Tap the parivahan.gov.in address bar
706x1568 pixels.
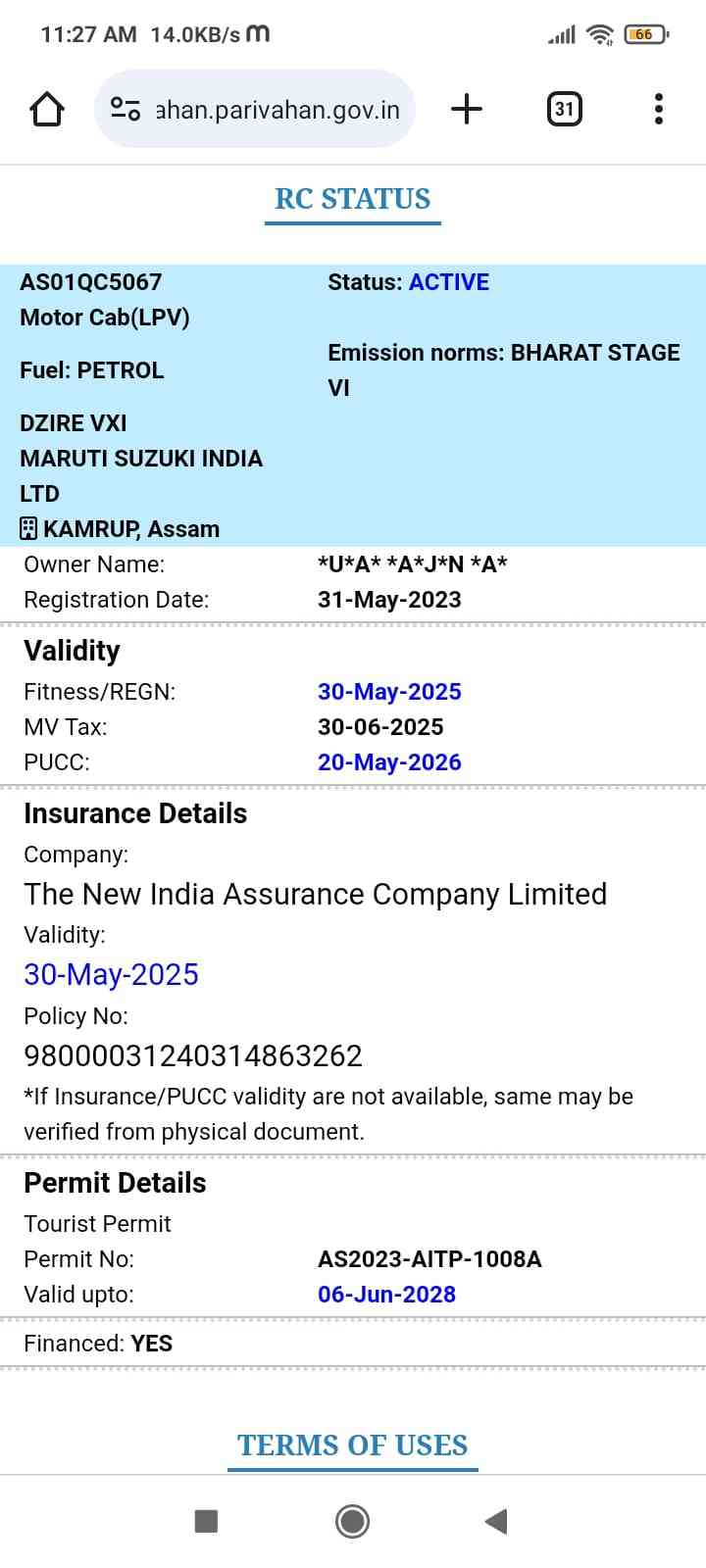pos(277,109)
